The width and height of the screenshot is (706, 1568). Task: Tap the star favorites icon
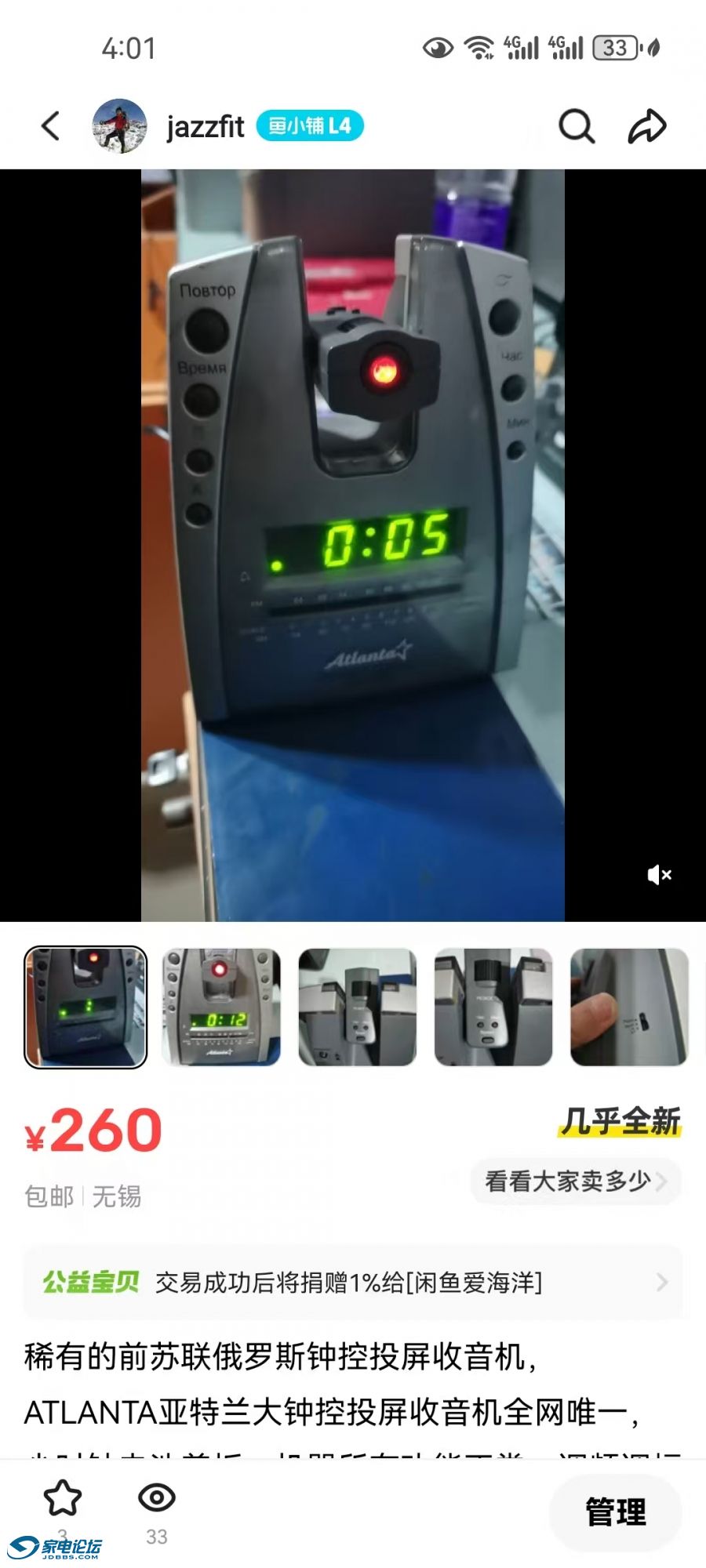63,1498
